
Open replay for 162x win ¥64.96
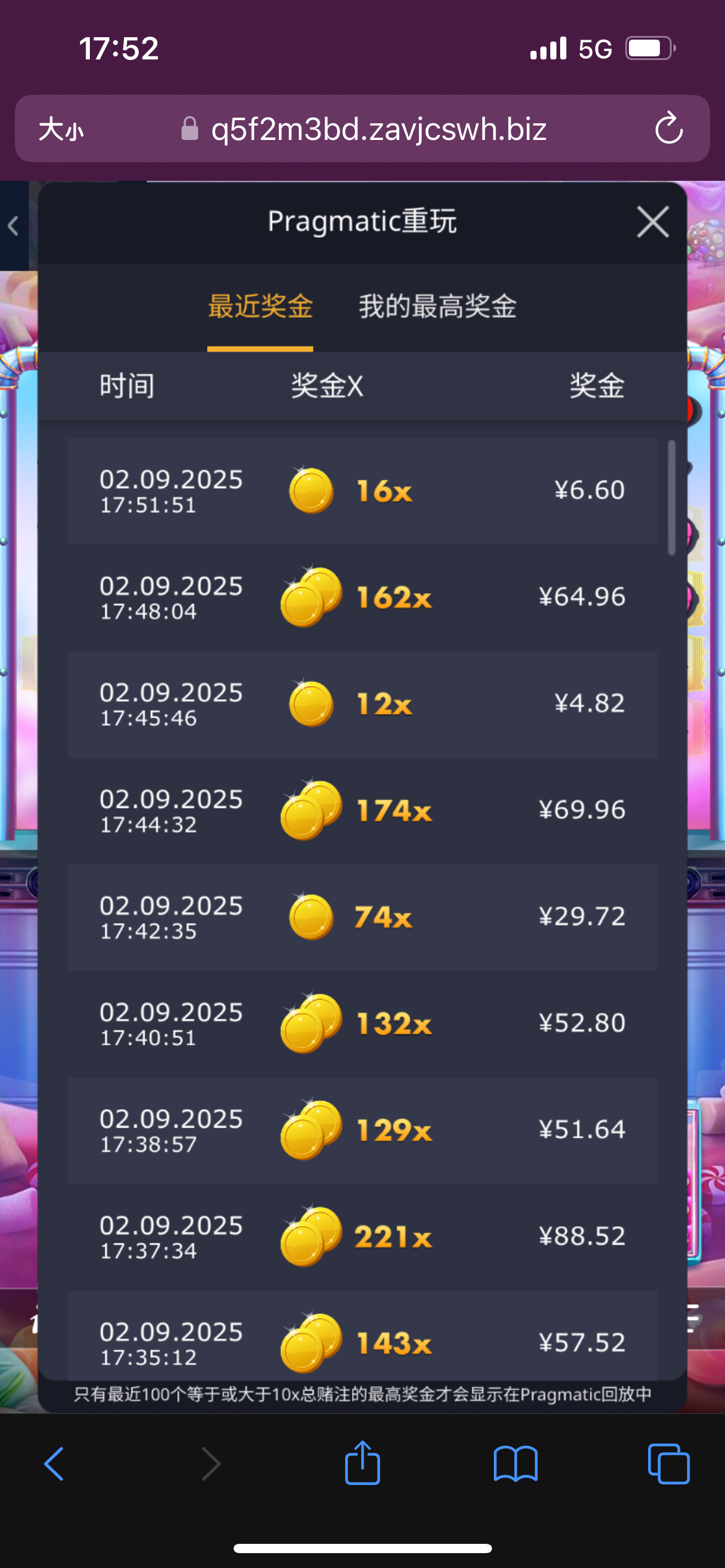pos(362,598)
